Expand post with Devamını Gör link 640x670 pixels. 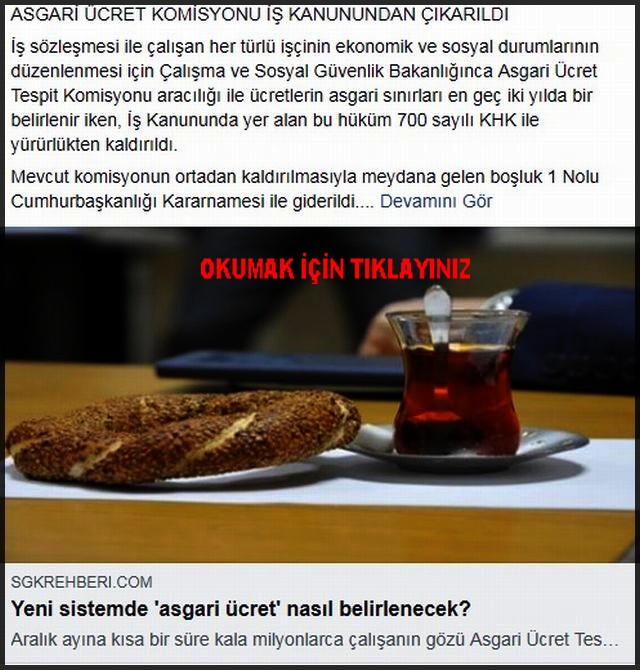436,202
